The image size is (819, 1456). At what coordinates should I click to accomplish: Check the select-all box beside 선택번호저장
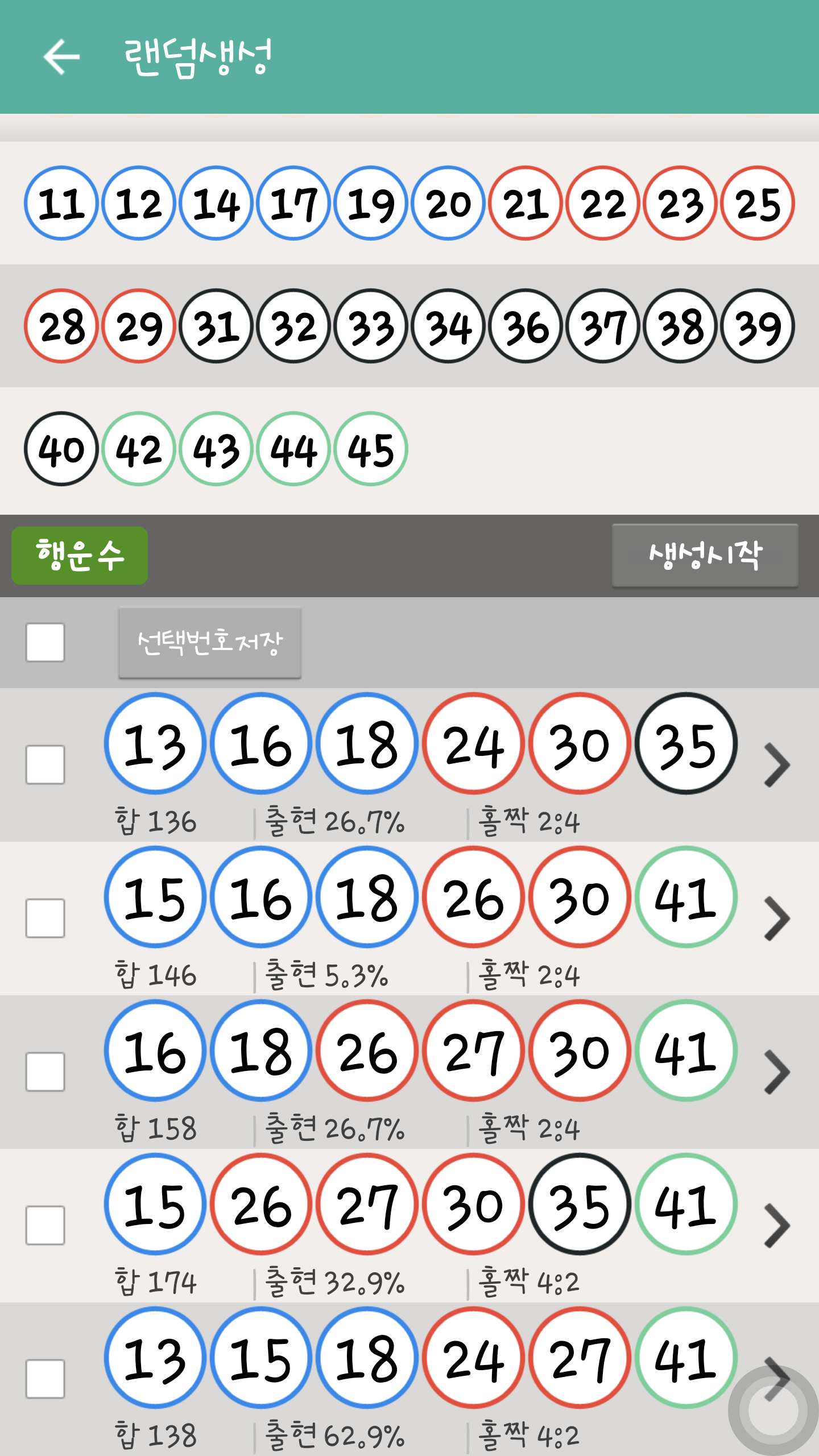[45, 643]
